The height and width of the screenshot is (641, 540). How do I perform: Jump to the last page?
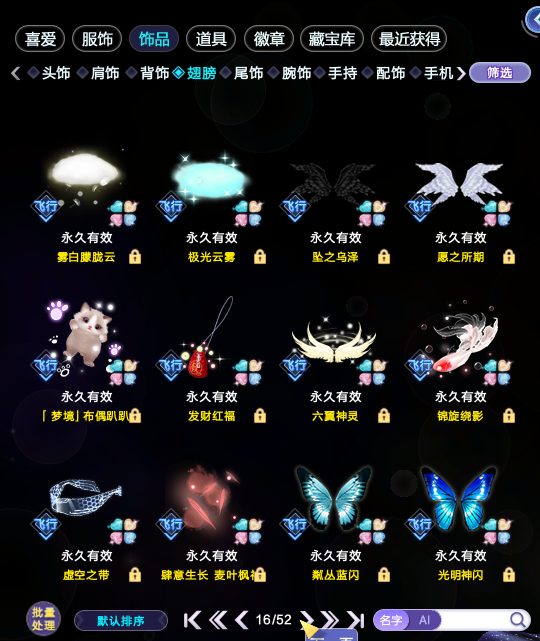click(355, 620)
